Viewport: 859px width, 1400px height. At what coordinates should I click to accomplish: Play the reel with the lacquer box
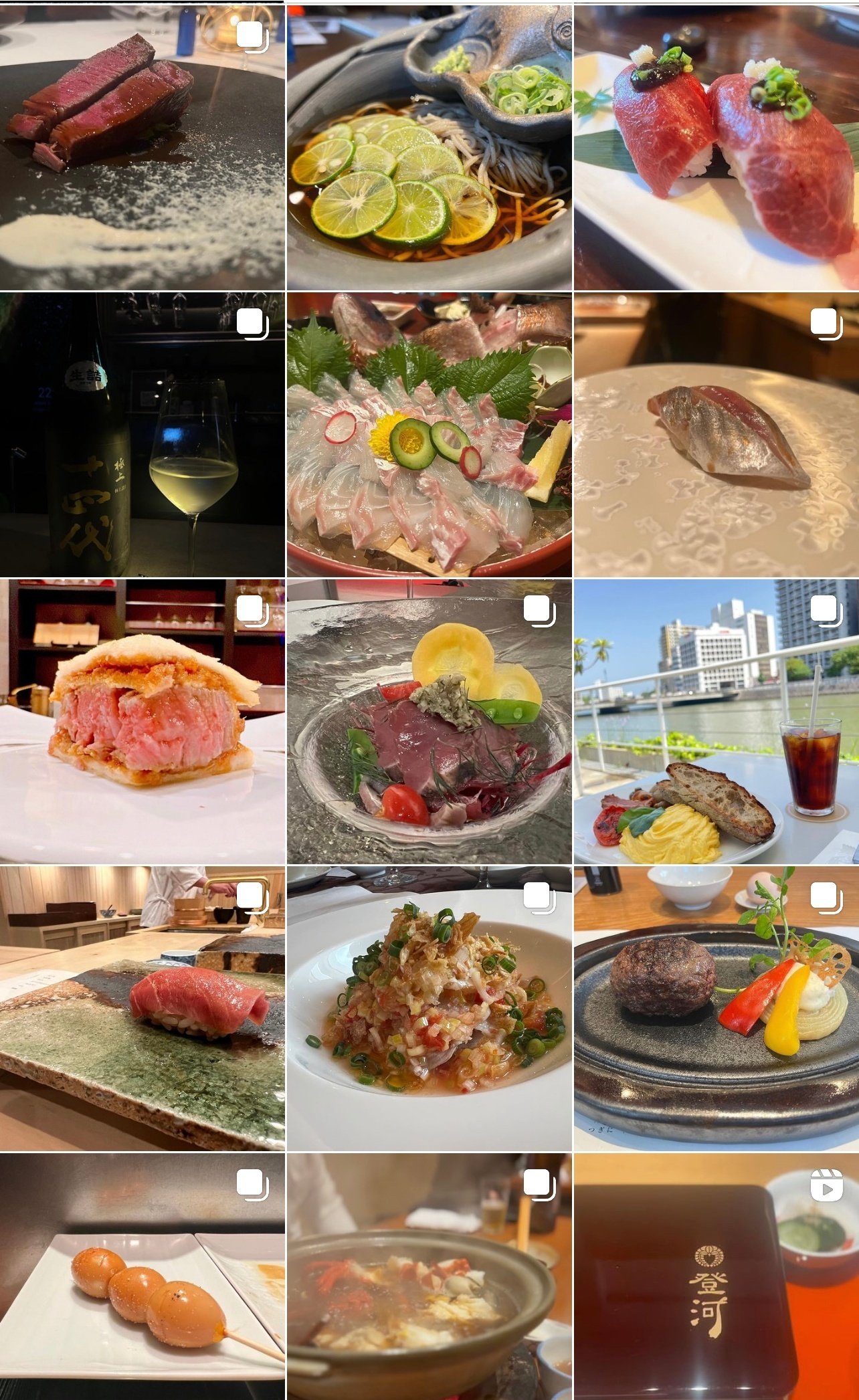click(x=717, y=1276)
